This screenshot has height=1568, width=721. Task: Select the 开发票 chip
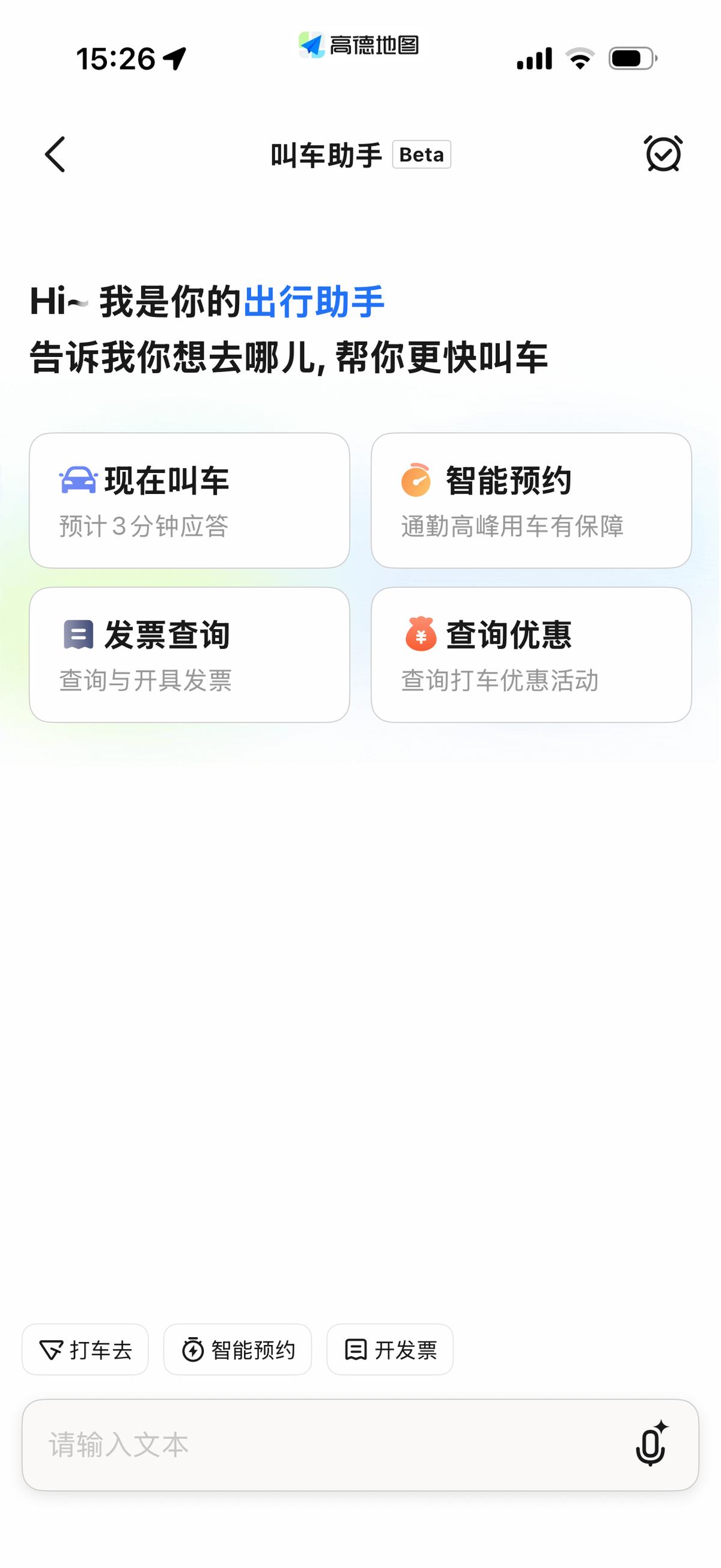point(390,1349)
